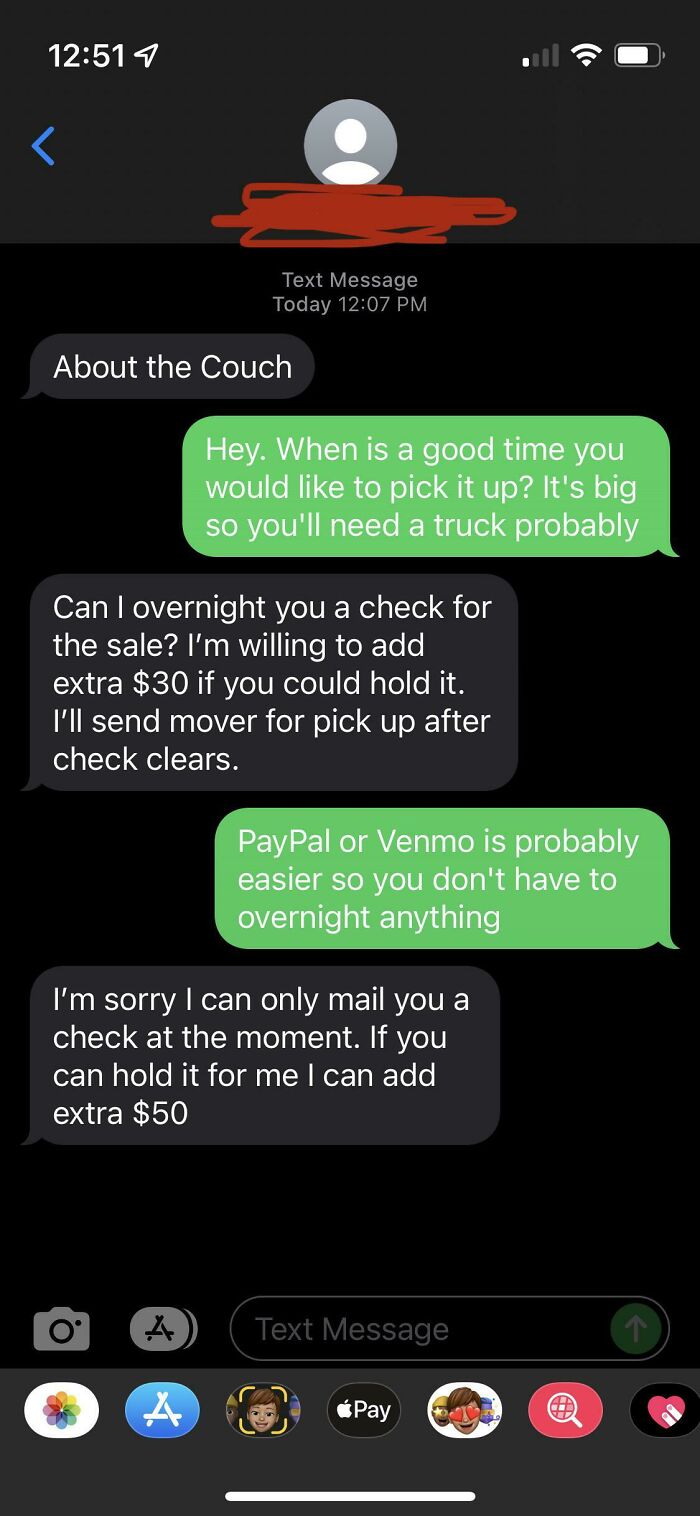The image size is (700, 1516).
Task: Send the message with the arrow button
Action: pyautogui.click(x=635, y=1329)
